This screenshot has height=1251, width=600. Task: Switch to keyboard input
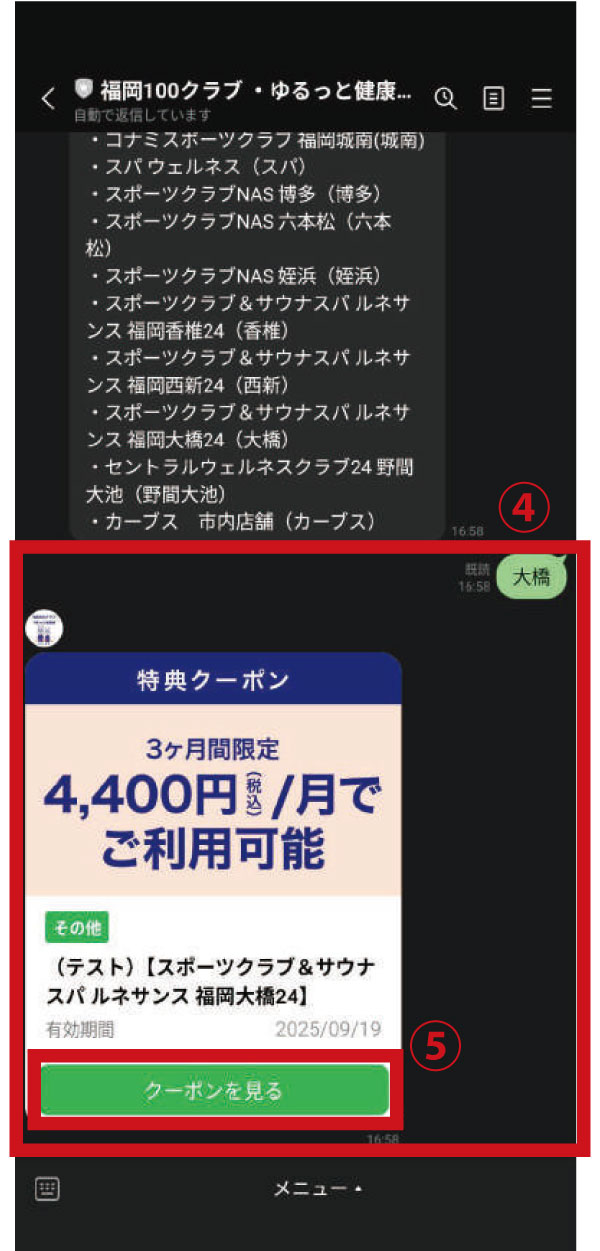pyautogui.click(x=47, y=1188)
